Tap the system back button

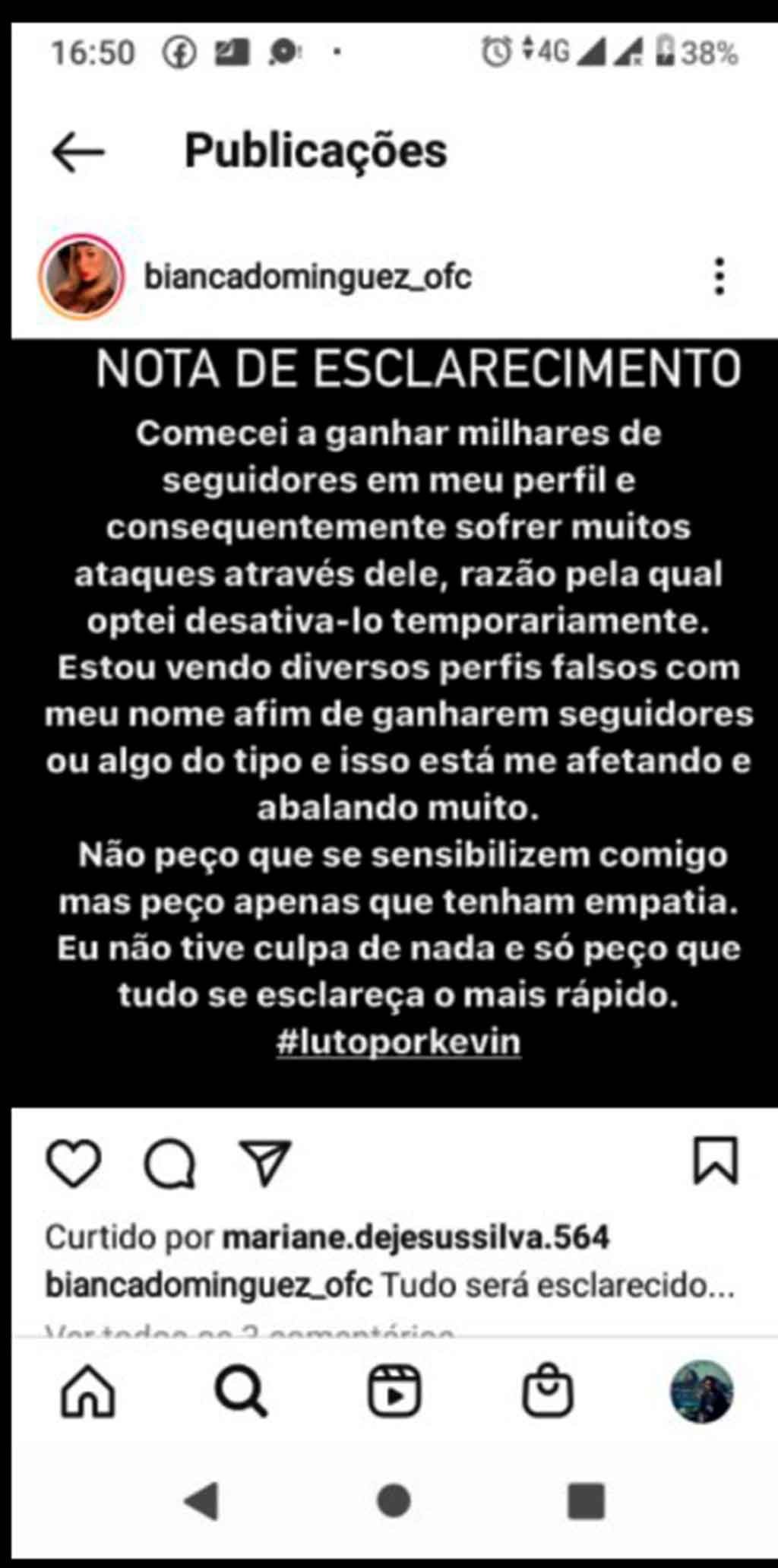coord(201,1501)
